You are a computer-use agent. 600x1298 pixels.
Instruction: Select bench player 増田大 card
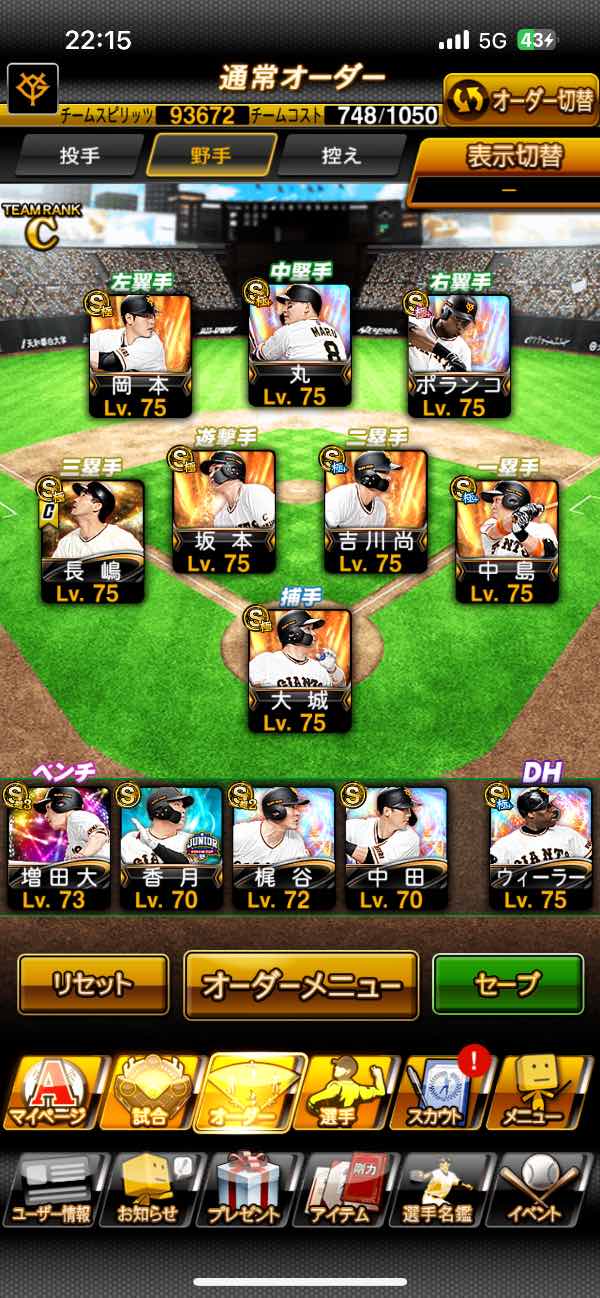pyautogui.click(x=59, y=848)
